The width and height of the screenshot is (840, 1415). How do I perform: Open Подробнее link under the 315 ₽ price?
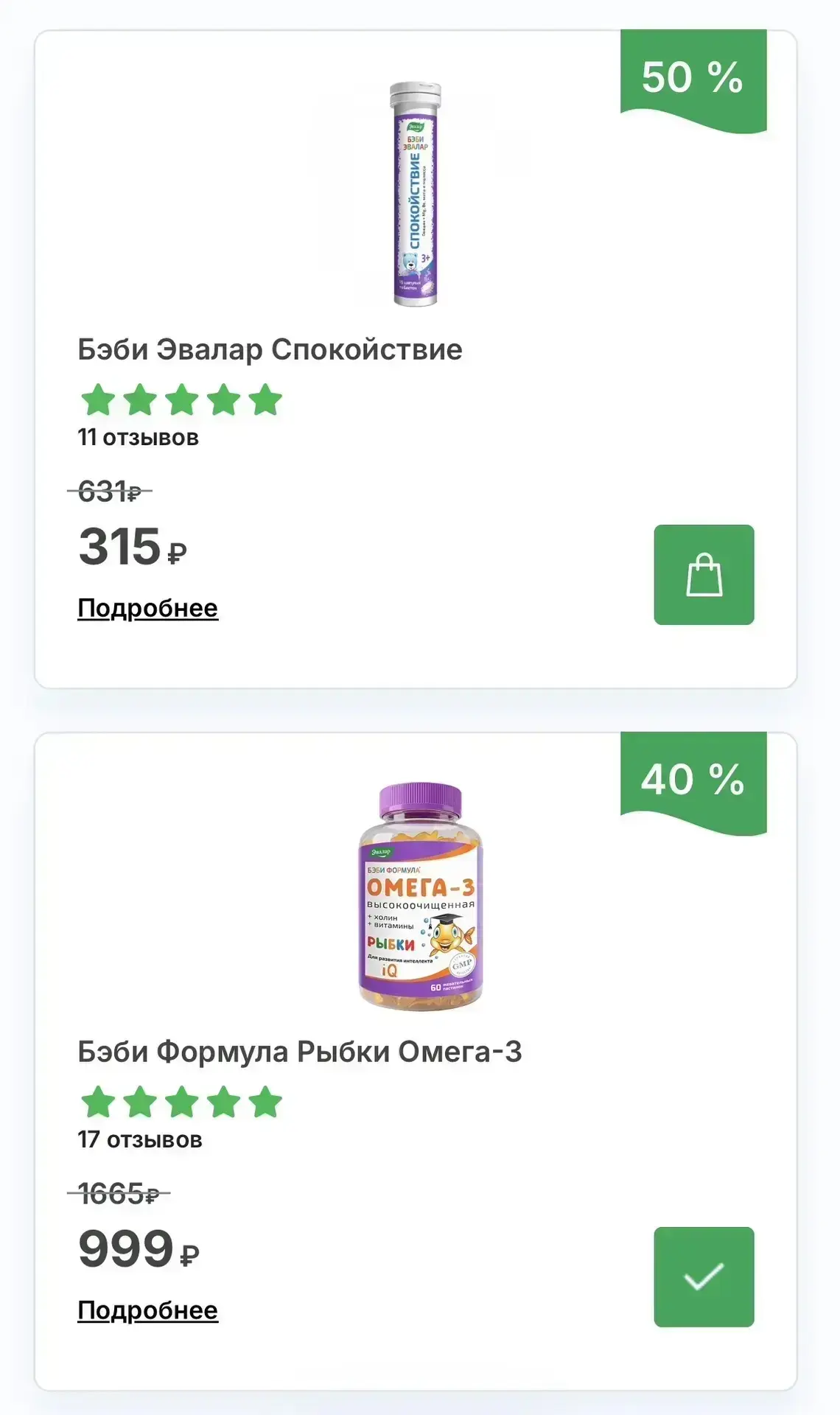(x=147, y=608)
